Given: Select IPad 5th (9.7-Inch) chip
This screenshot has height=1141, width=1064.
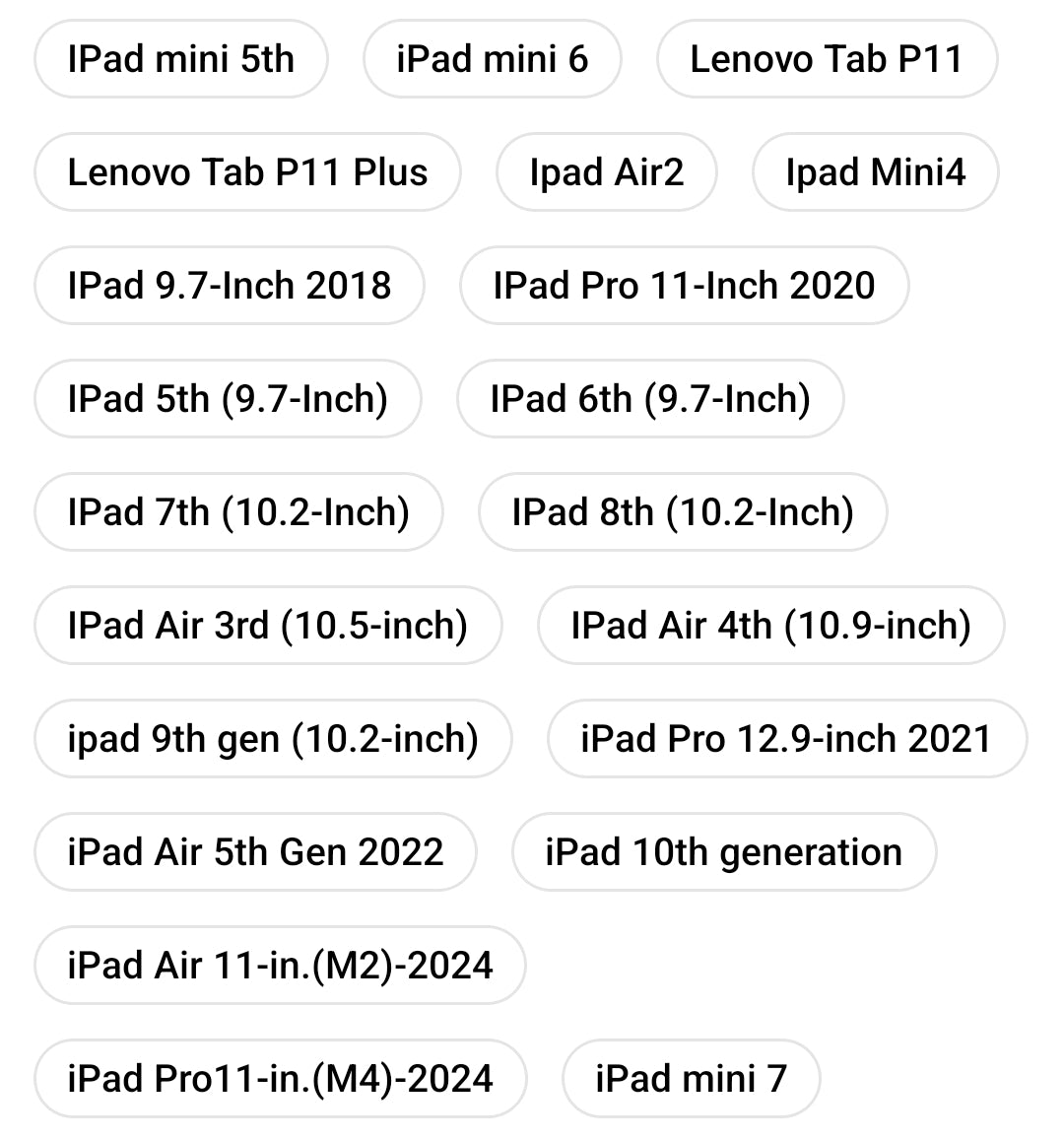Looking at the screenshot, I should point(228,399).
